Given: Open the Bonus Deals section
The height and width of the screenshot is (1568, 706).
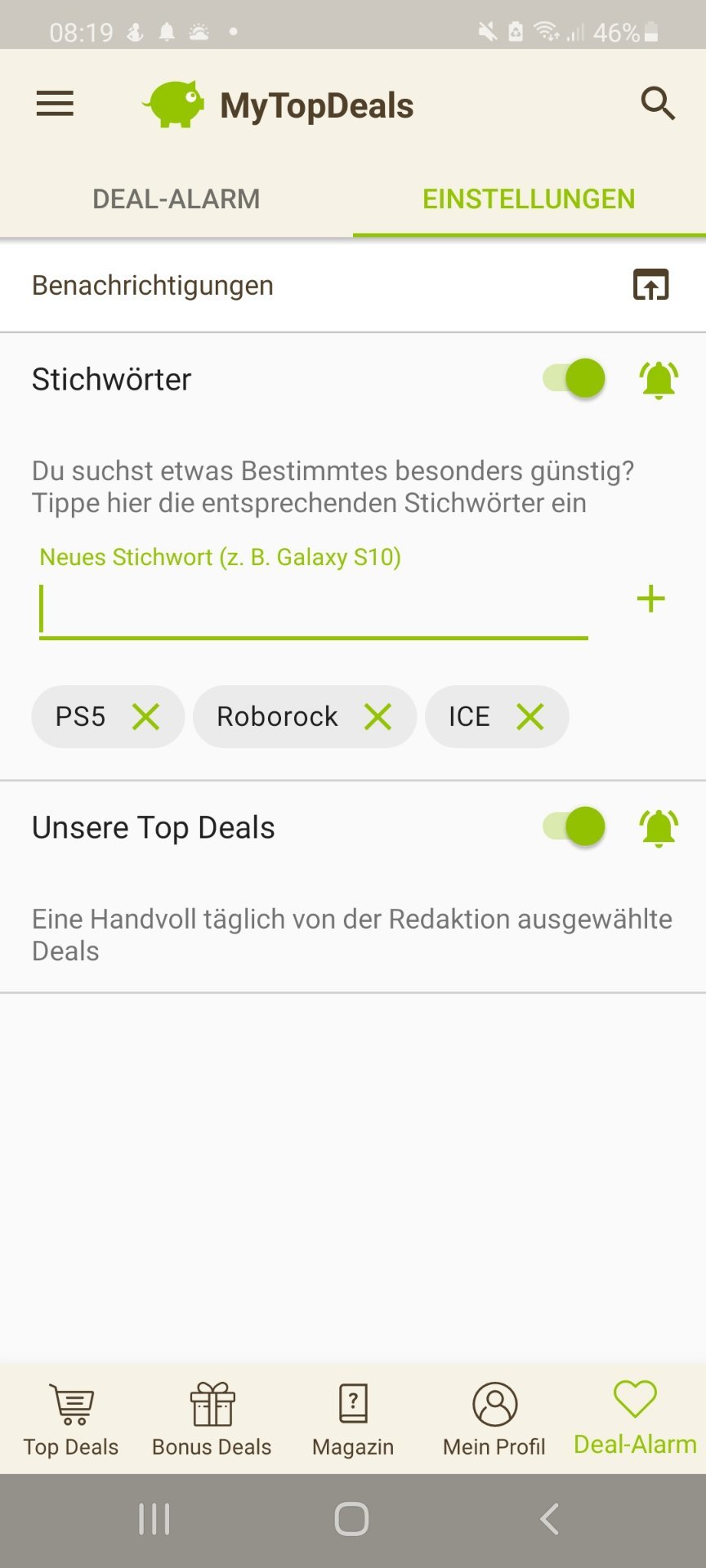Looking at the screenshot, I should click(x=212, y=1419).
